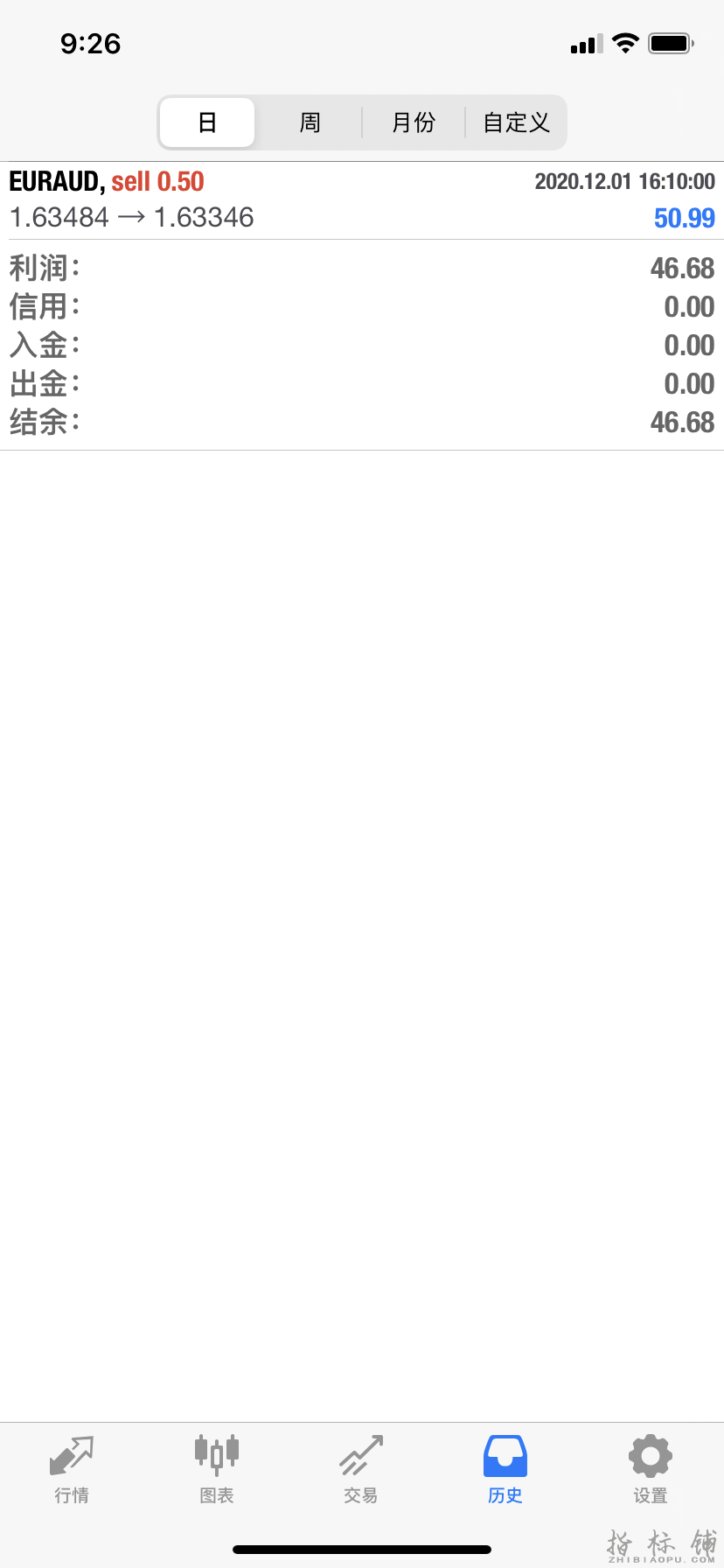Open the 设置 settings tab

coord(651,1470)
